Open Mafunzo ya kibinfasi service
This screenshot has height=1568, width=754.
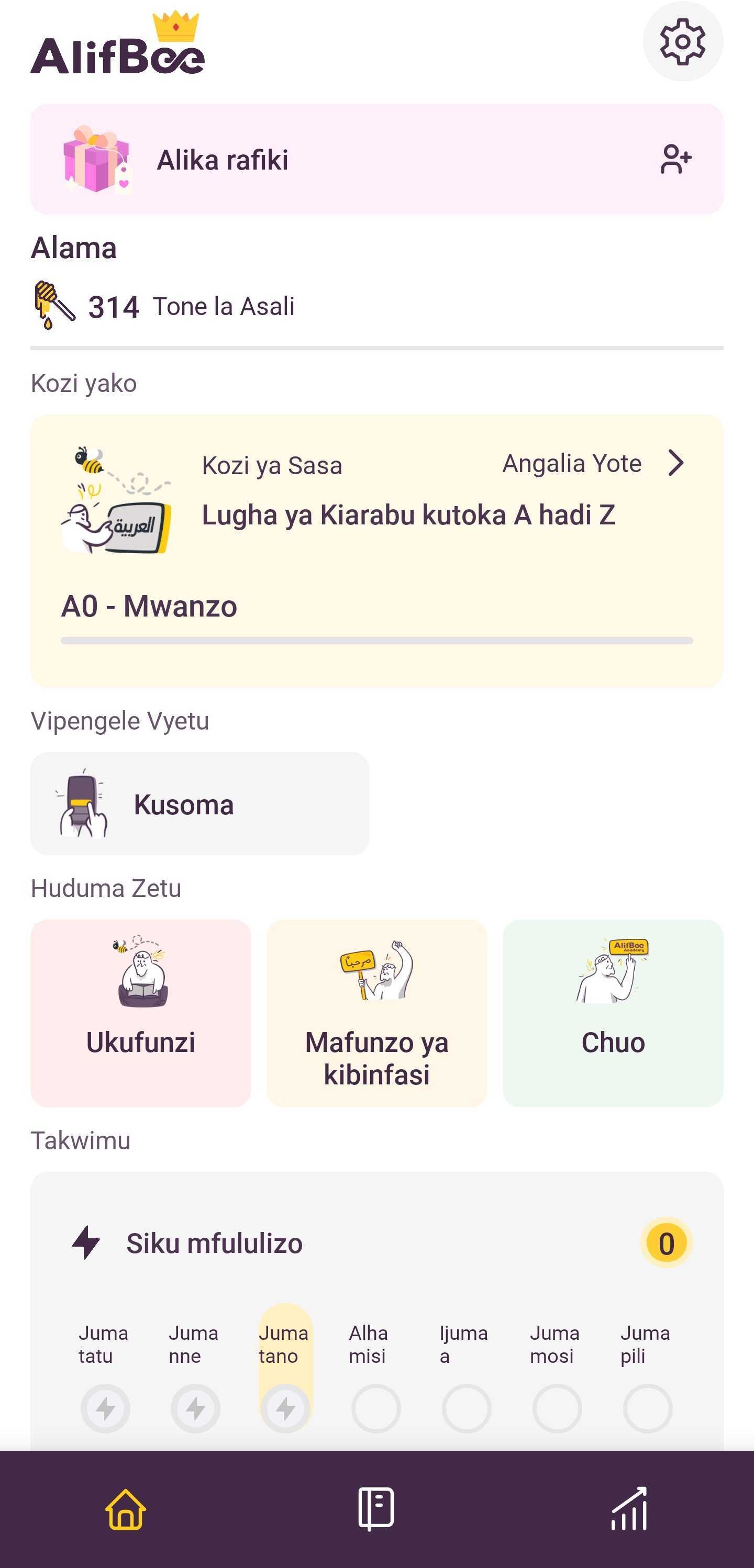click(376, 1013)
